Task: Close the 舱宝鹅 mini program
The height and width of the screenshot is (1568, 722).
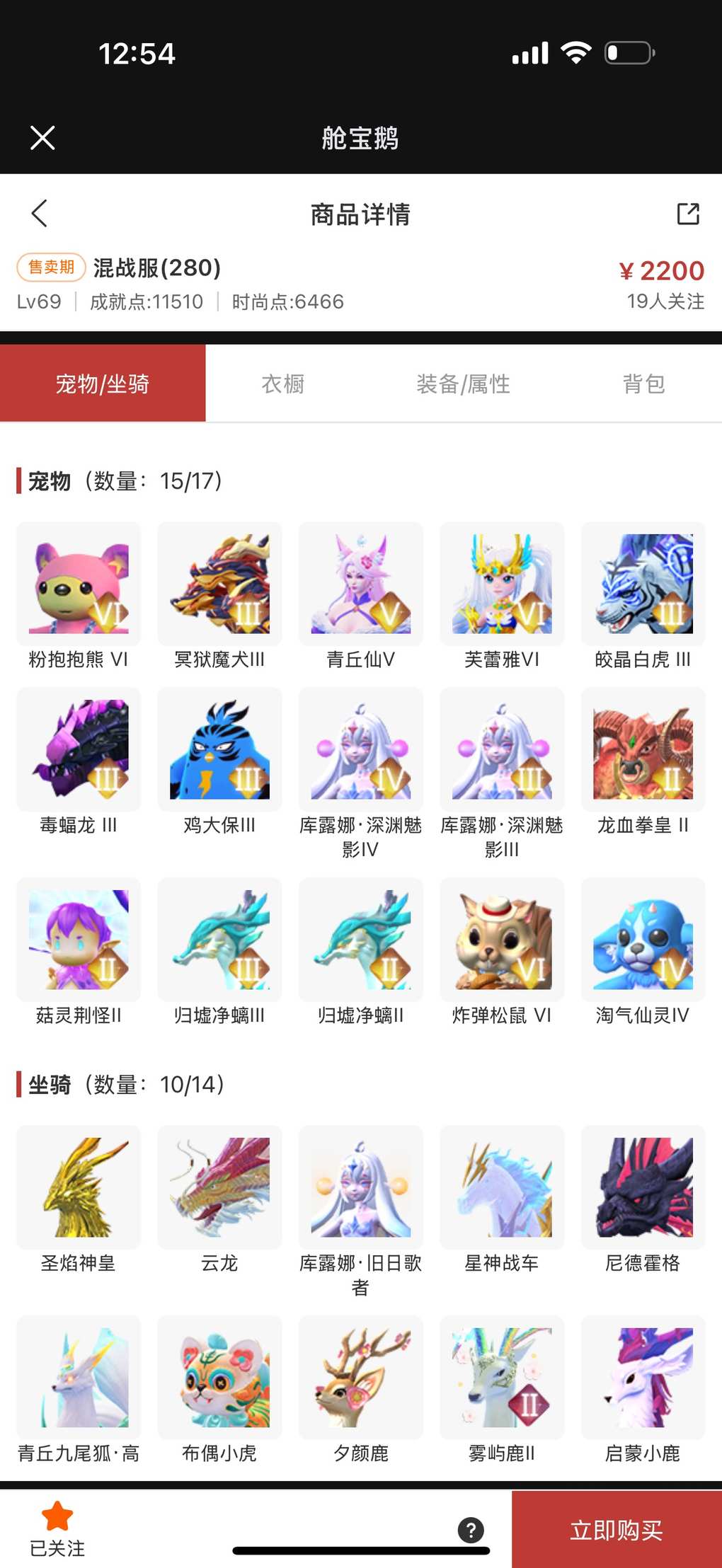Action: point(42,138)
